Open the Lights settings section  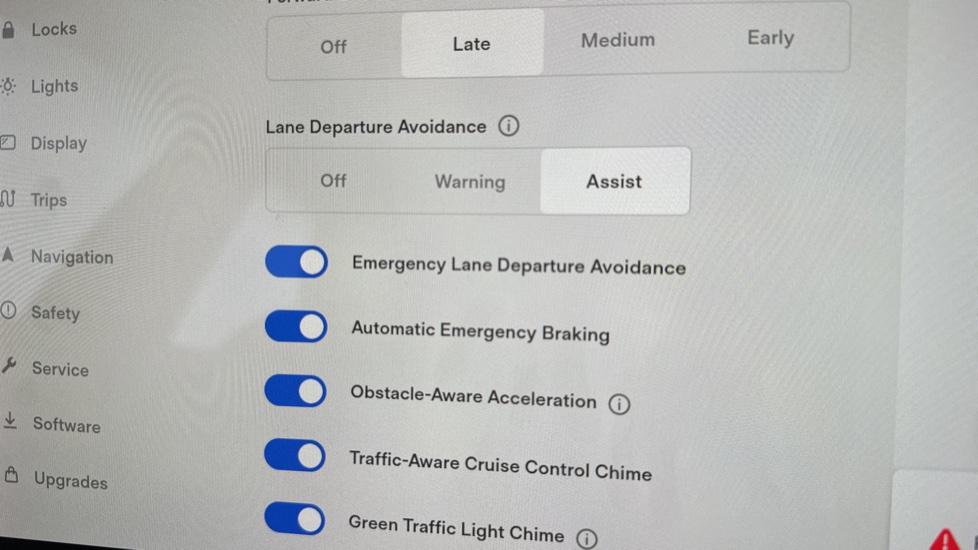[53, 87]
